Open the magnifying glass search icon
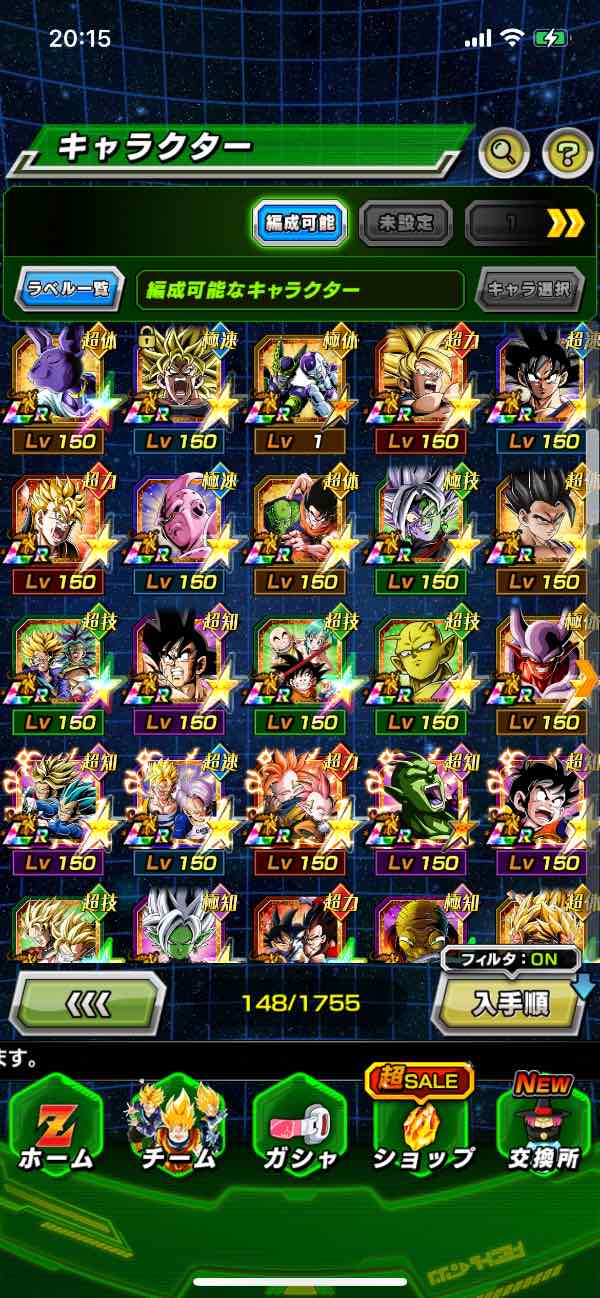600x1298 pixels. [504, 152]
